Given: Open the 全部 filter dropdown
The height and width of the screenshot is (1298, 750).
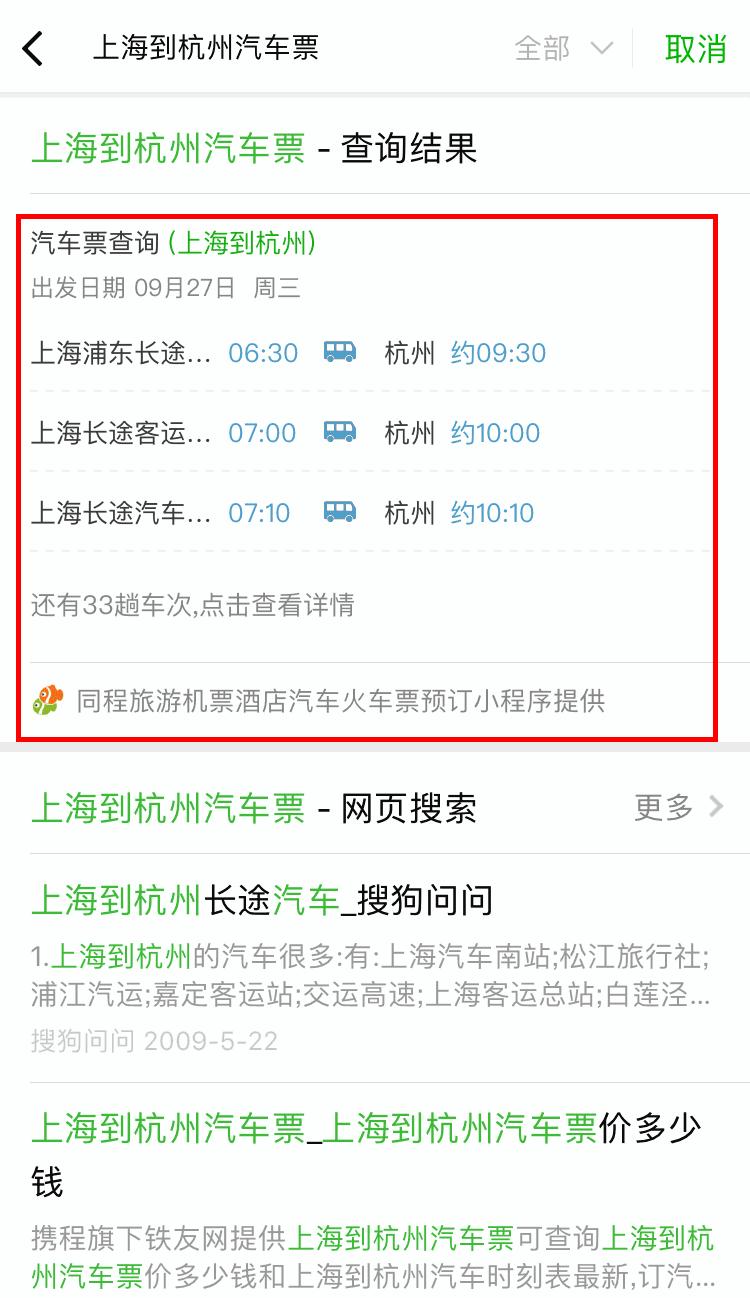Looking at the screenshot, I should point(563,48).
